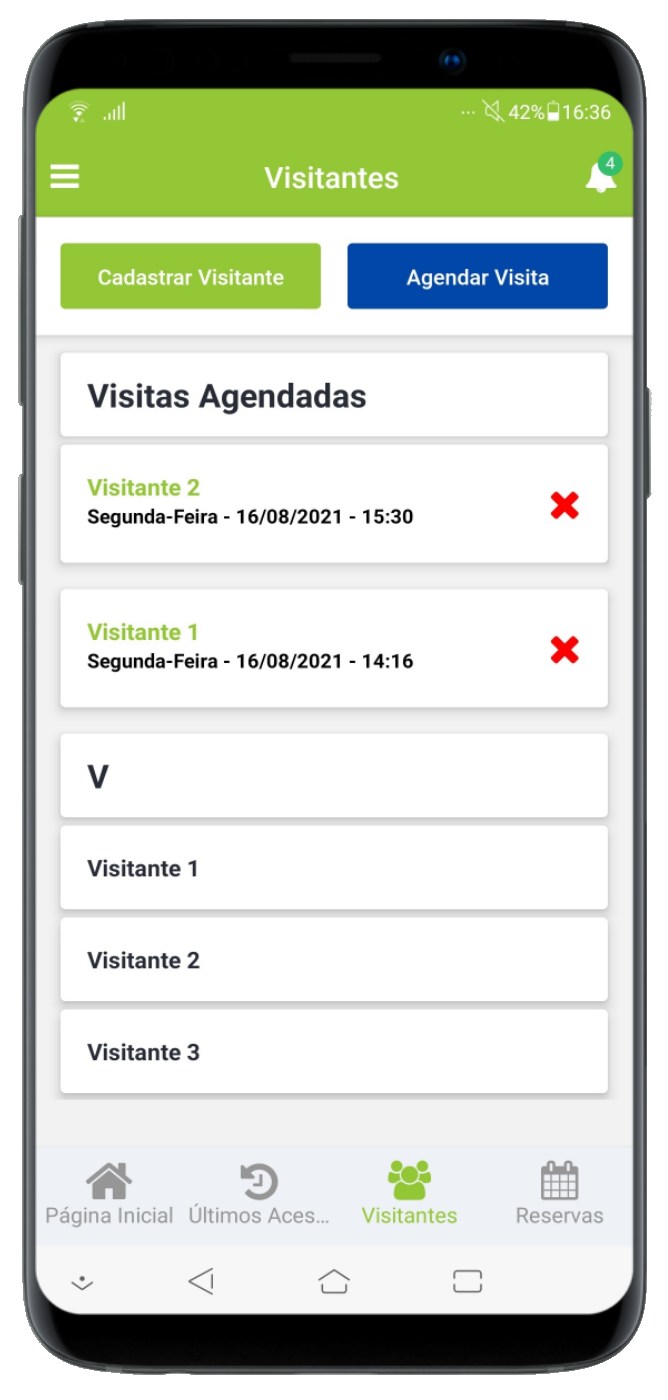Go to the system home screen

[x=334, y=1281]
